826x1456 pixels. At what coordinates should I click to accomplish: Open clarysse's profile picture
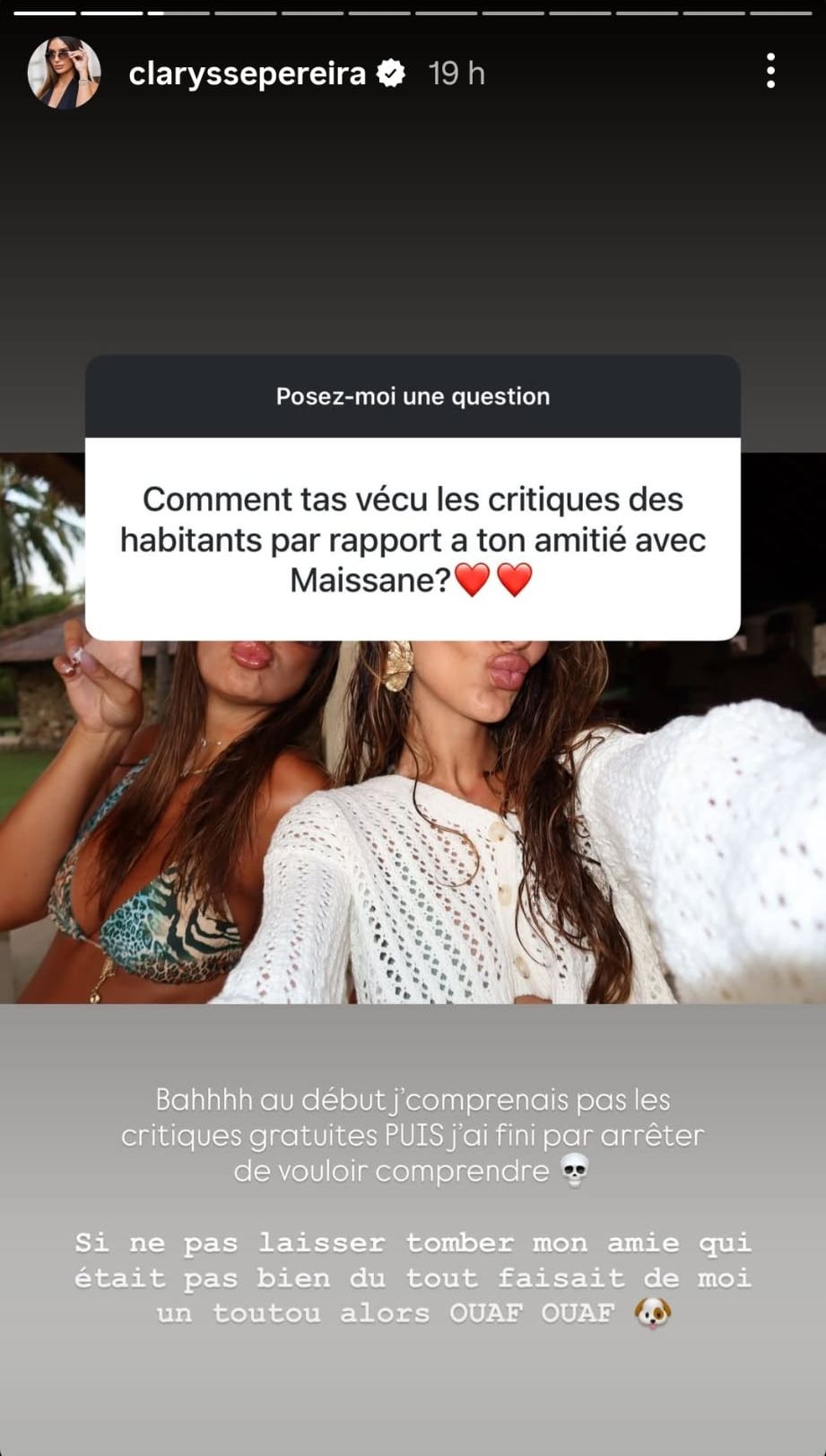(64, 73)
